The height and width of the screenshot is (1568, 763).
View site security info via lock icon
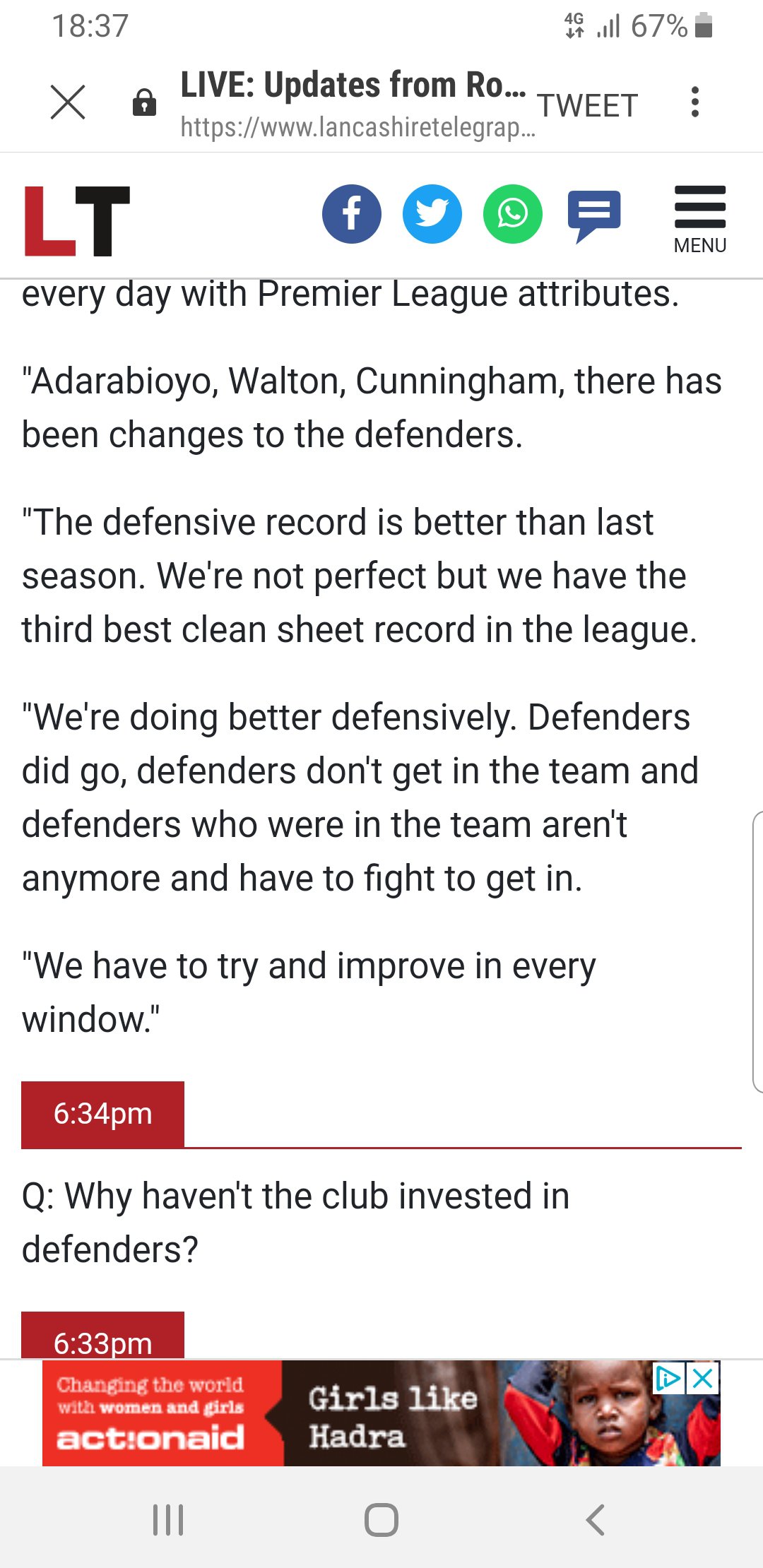coord(145,102)
